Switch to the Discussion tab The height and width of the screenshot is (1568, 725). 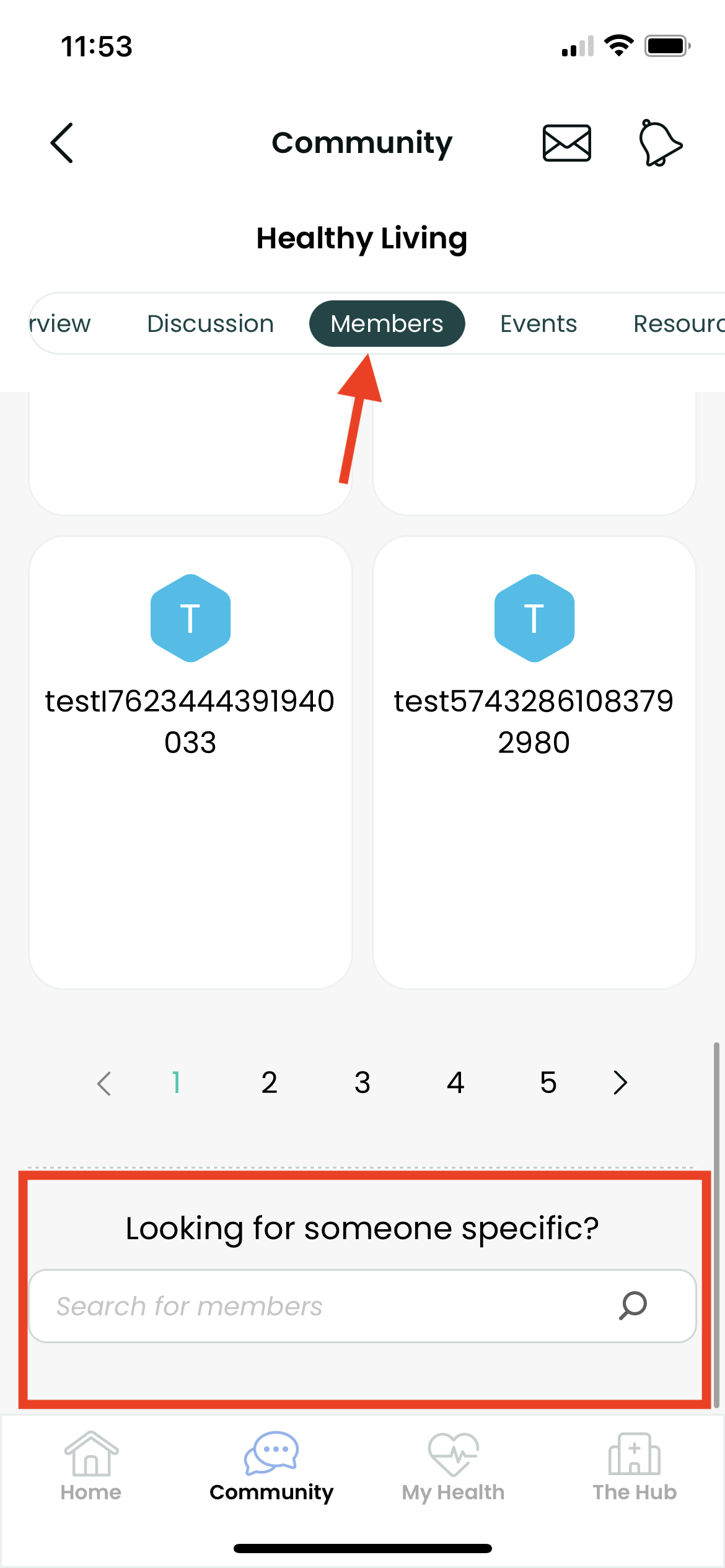[210, 323]
